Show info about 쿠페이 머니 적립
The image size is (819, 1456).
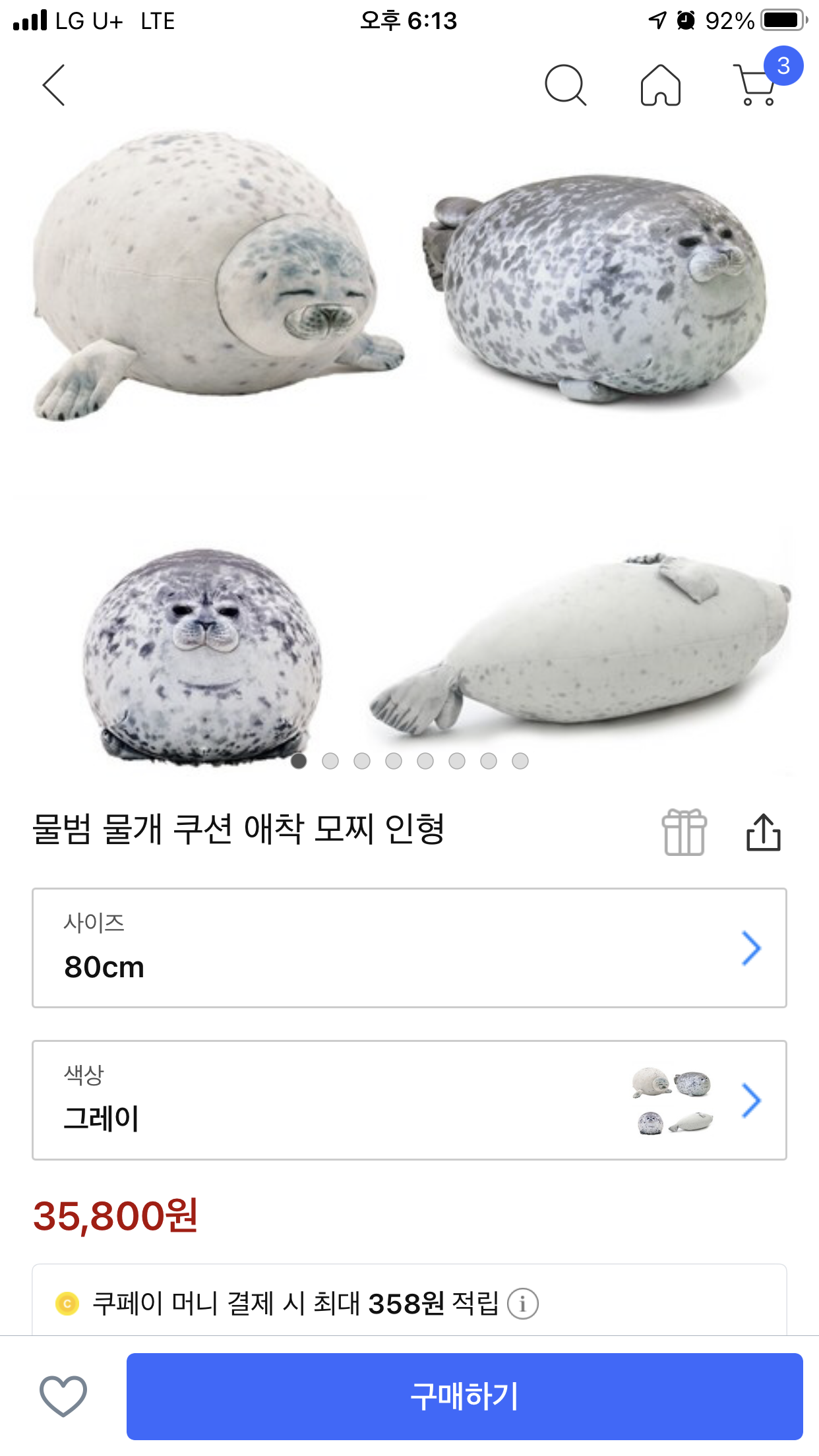(x=523, y=1304)
